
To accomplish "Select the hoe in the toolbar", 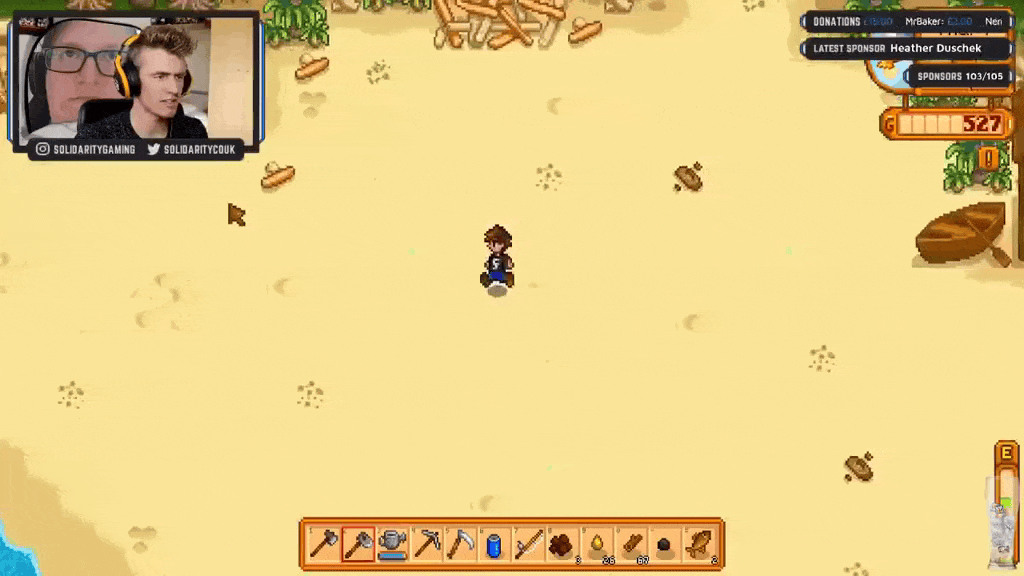I will (x=358, y=545).
